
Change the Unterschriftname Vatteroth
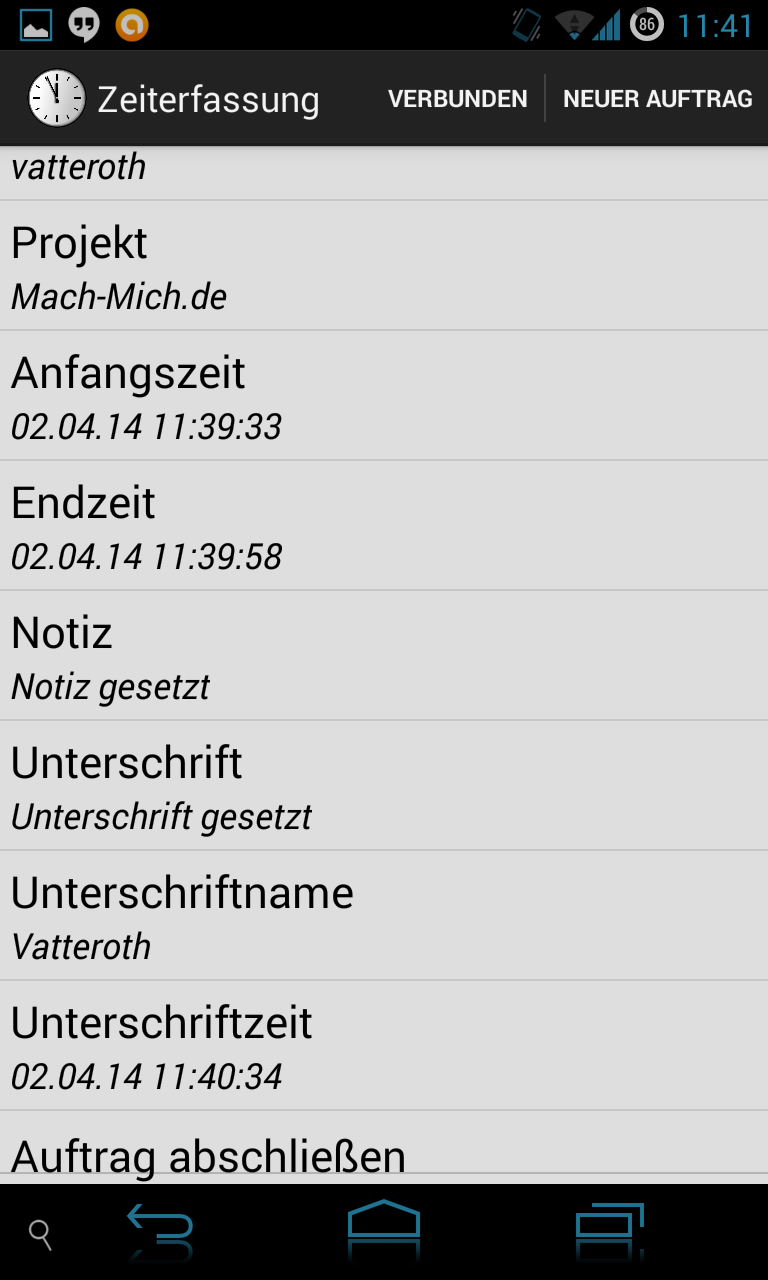coord(384,916)
